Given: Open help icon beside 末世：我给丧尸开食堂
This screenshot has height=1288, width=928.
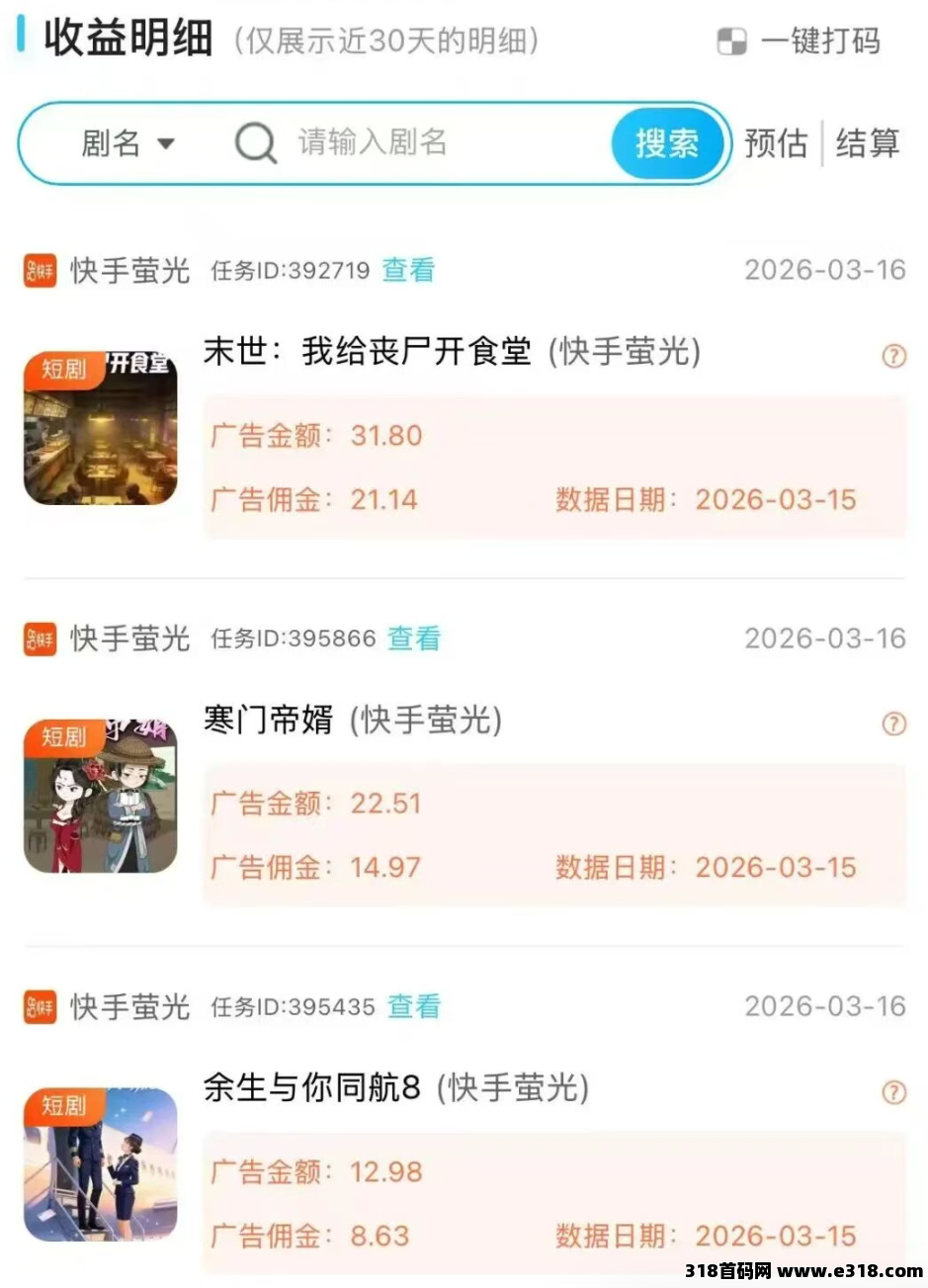Looking at the screenshot, I should pyautogui.click(x=893, y=356).
